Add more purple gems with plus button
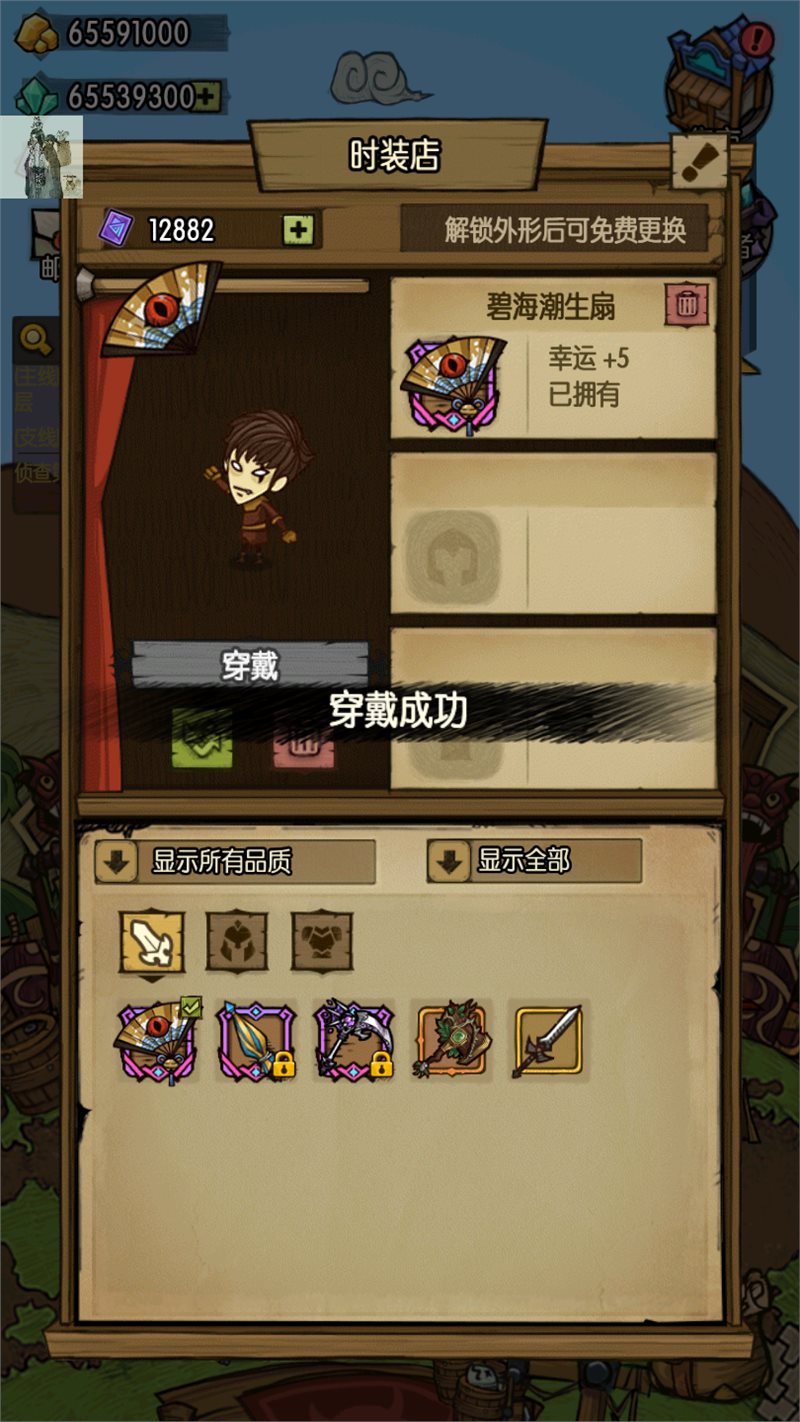Viewport: 800px width, 1422px height. [x=298, y=230]
